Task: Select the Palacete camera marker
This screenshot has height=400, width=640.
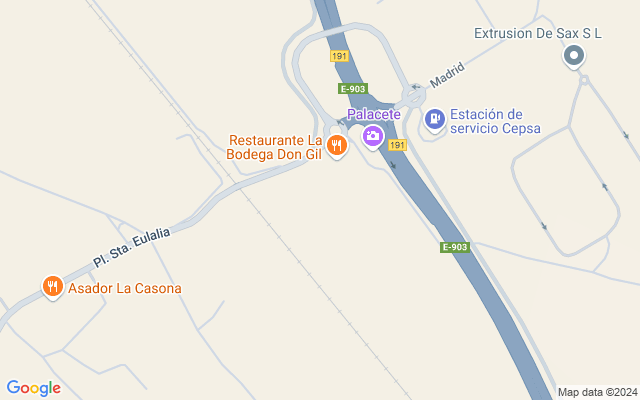Action: click(x=373, y=136)
